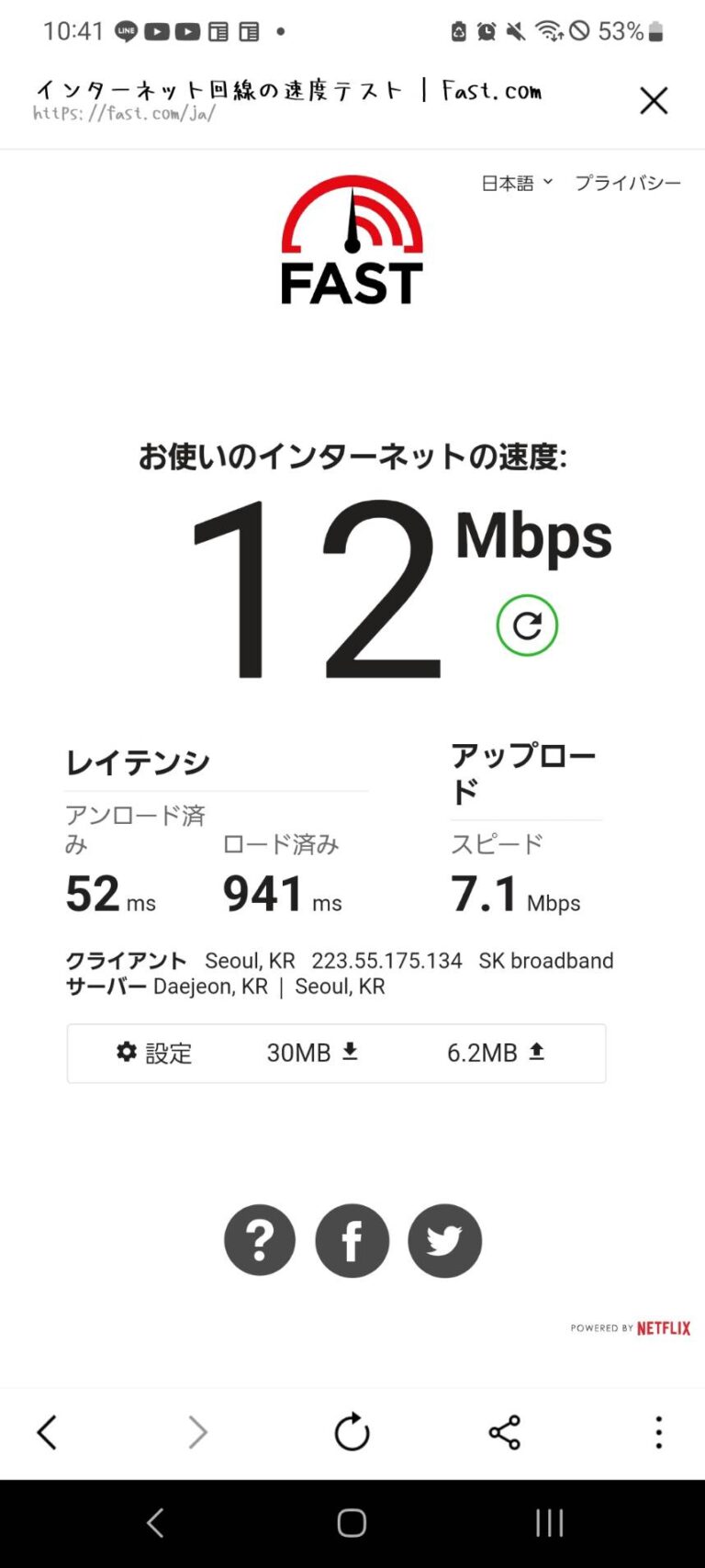This screenshot has width=705, height=1568.
Task: Rerun the speed test with the green refresh icon
Action: 527,626
